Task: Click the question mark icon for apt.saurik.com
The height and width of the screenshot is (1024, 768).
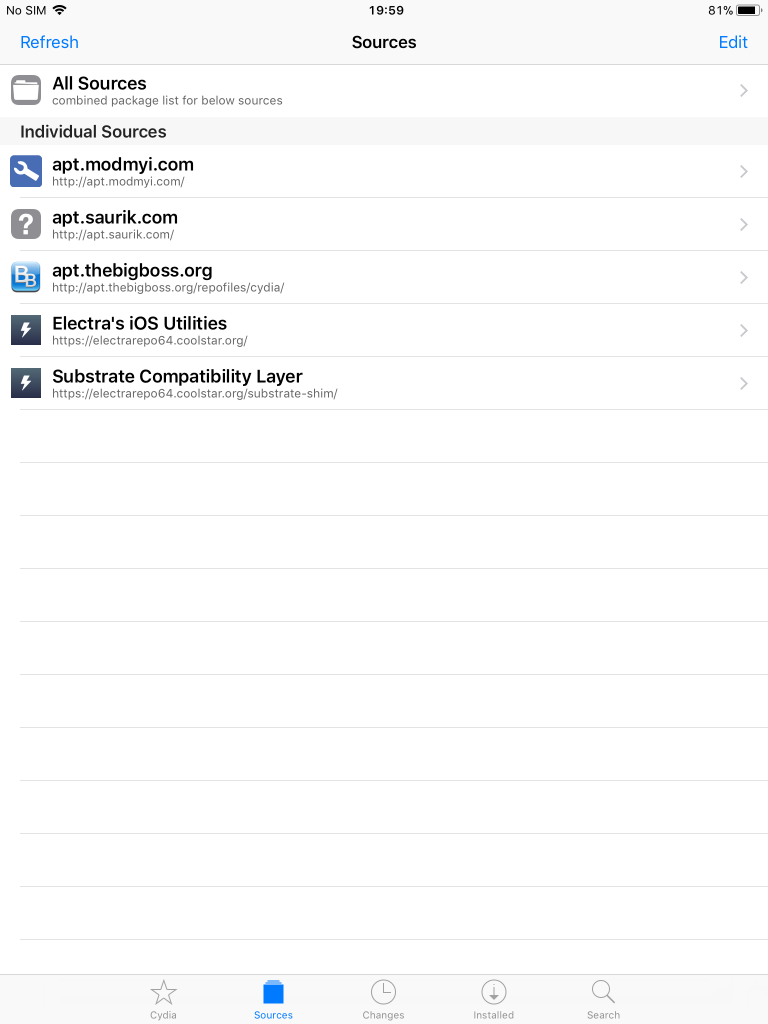Action: point(26,224)
